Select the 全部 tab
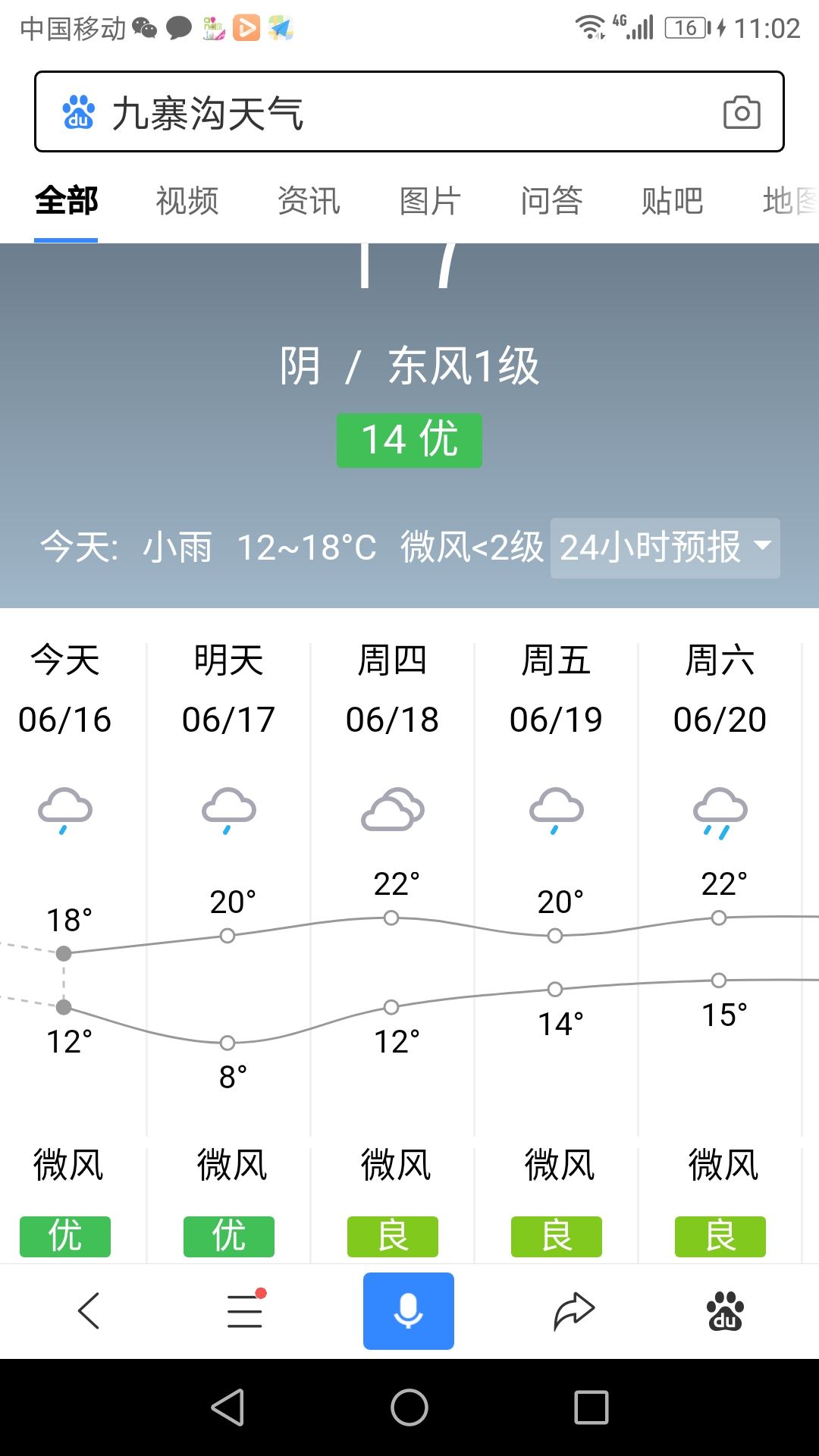 pos(66,201)
